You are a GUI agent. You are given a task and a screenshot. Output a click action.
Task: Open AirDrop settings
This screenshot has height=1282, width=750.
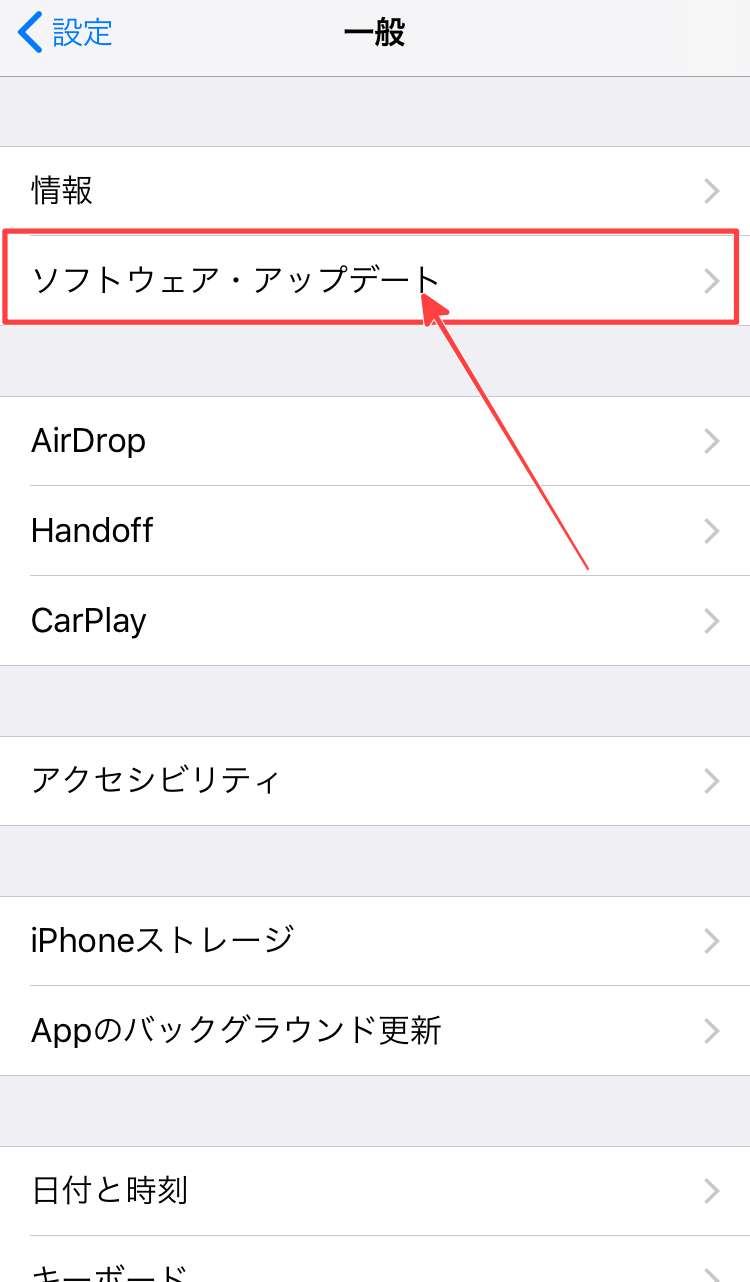pyautogui.click(x=375, y=441)
